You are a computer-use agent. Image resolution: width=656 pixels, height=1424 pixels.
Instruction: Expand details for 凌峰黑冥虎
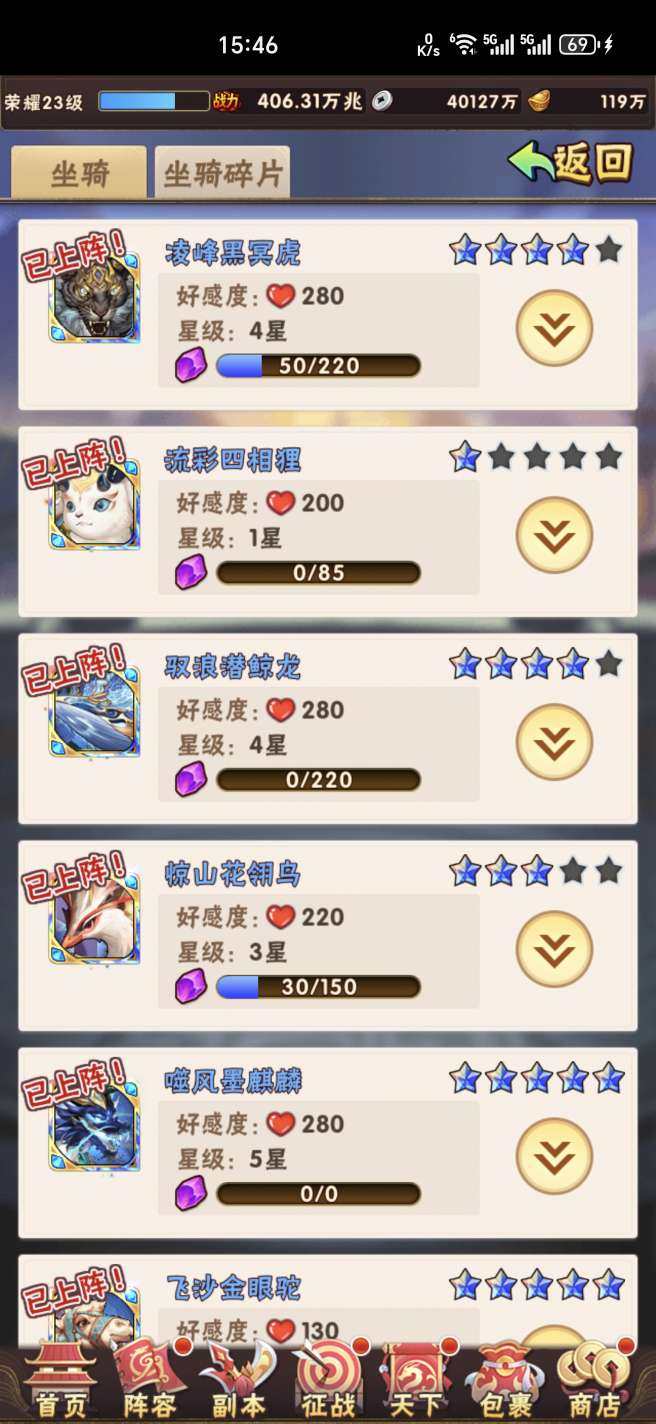(x=554, y=328)
